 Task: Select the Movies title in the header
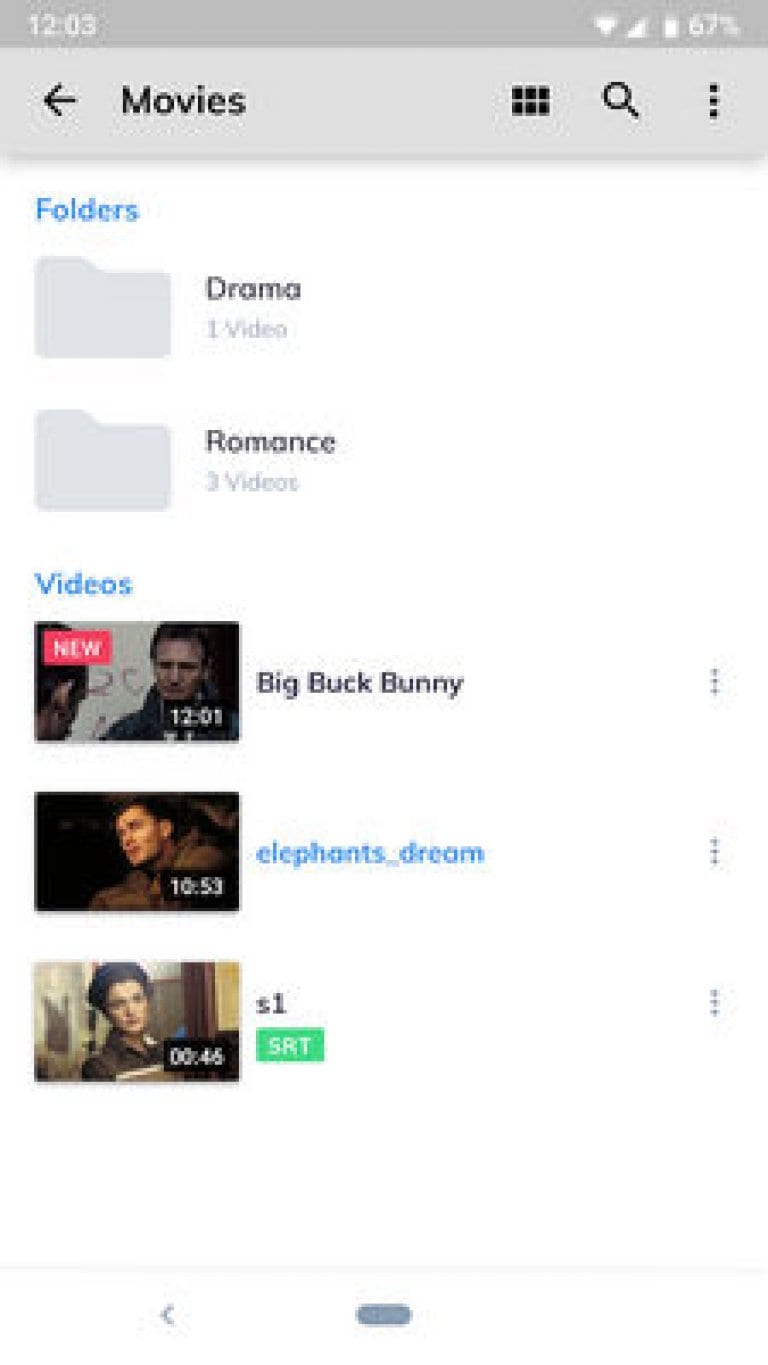[x=182, y=100]
